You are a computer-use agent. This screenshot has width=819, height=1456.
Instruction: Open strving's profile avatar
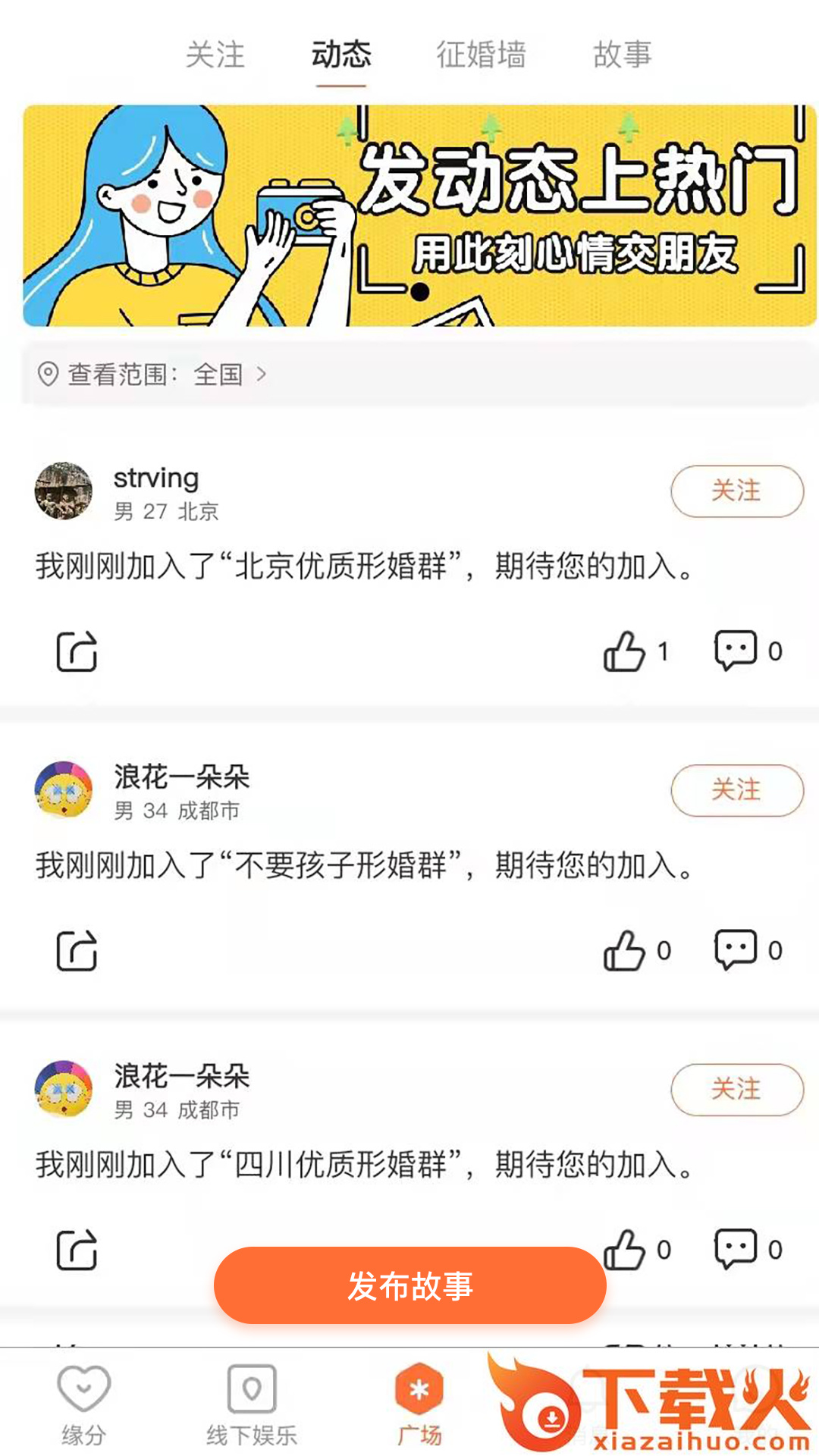coord(64,491)
